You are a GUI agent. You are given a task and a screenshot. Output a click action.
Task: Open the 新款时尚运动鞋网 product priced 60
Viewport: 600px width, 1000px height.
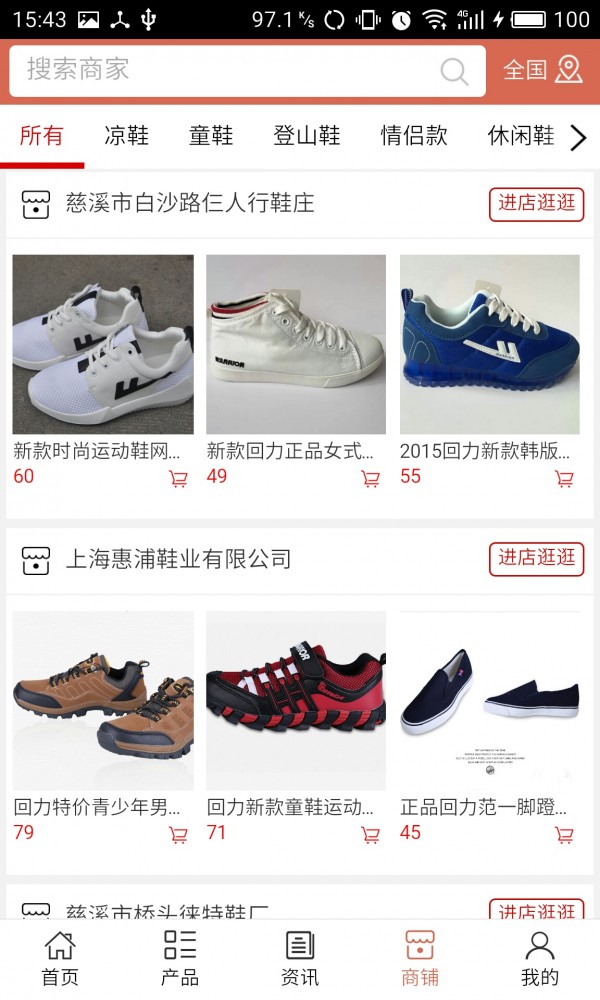[x=103, y=344]
